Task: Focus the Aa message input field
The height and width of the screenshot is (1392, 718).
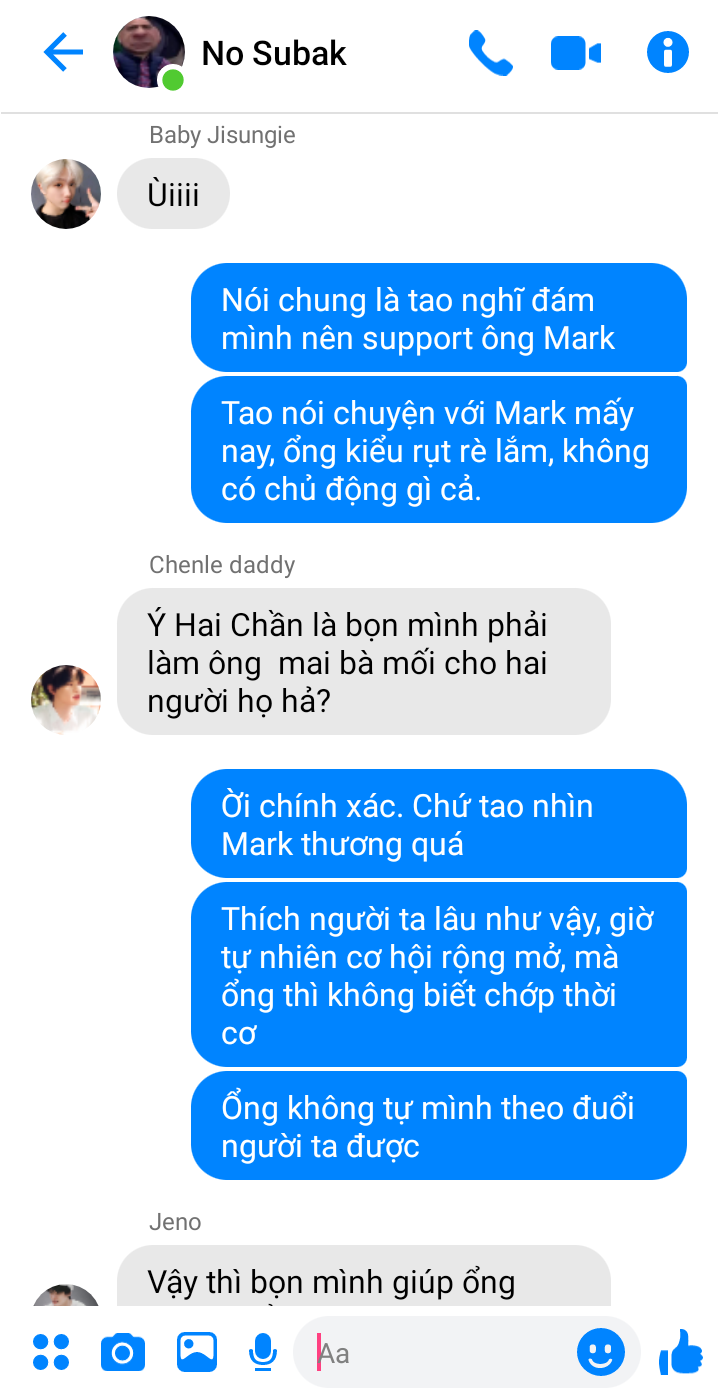Action: [x=440, y=1353]
